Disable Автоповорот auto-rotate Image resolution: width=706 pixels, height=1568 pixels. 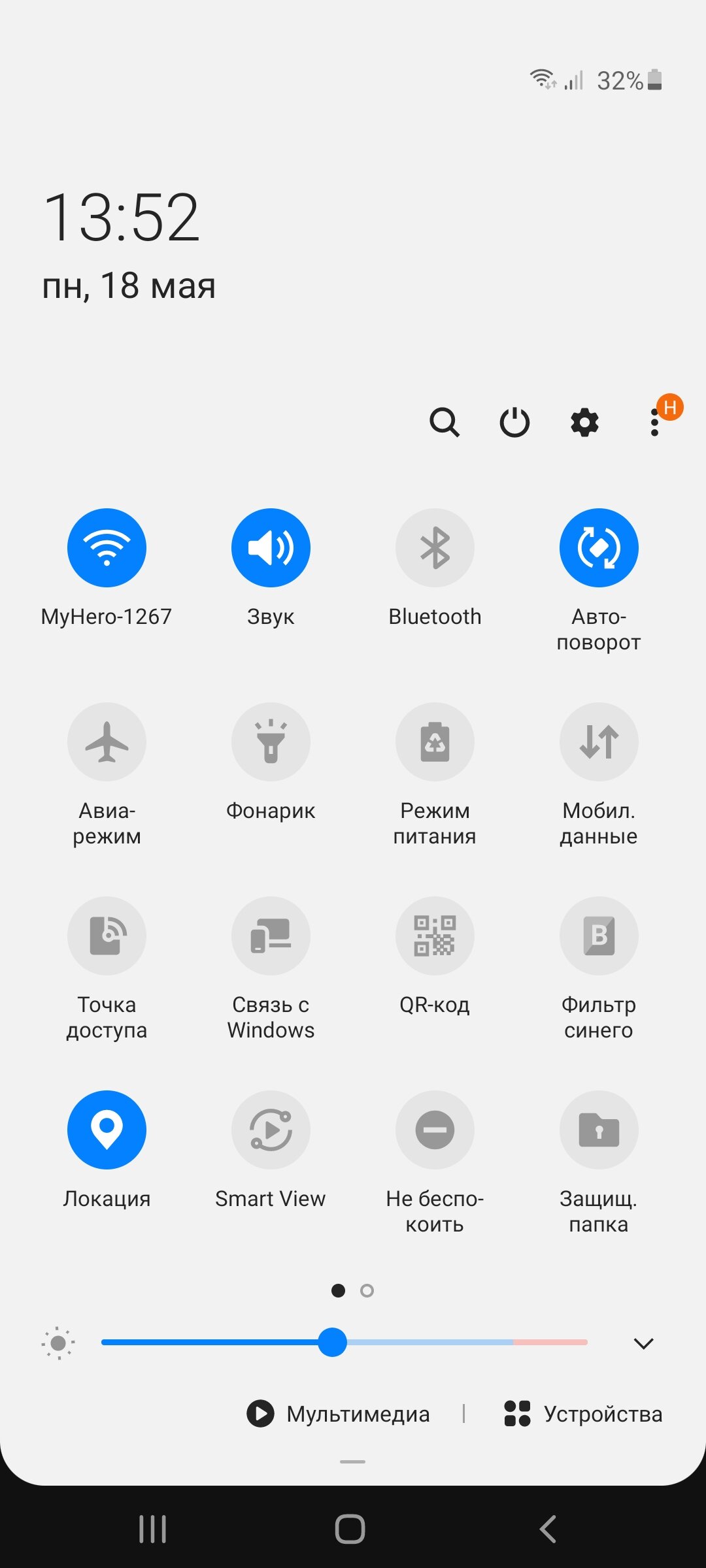coord(599,547)
